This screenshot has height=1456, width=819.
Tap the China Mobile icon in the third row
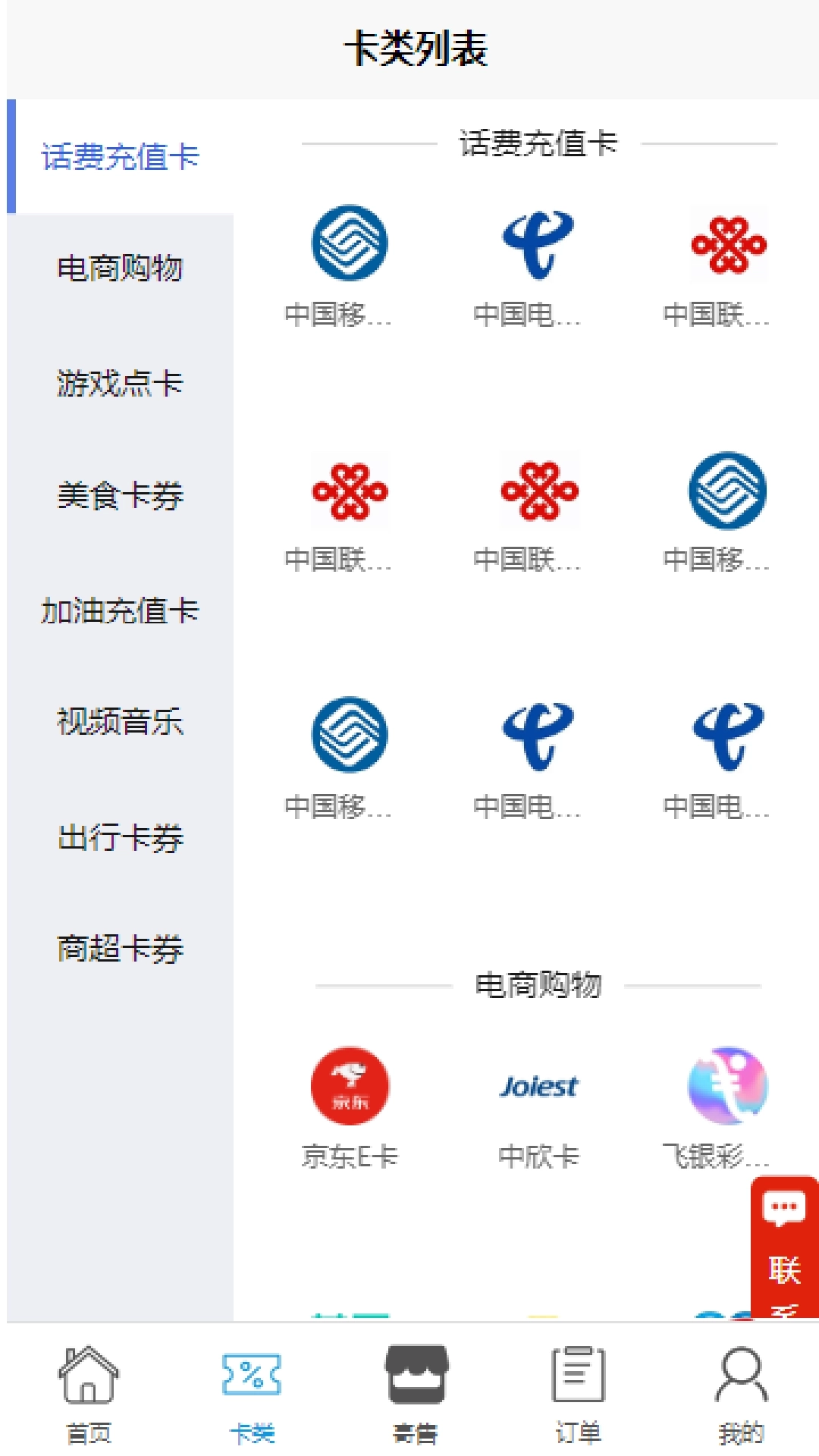click(x=351, y=734)
